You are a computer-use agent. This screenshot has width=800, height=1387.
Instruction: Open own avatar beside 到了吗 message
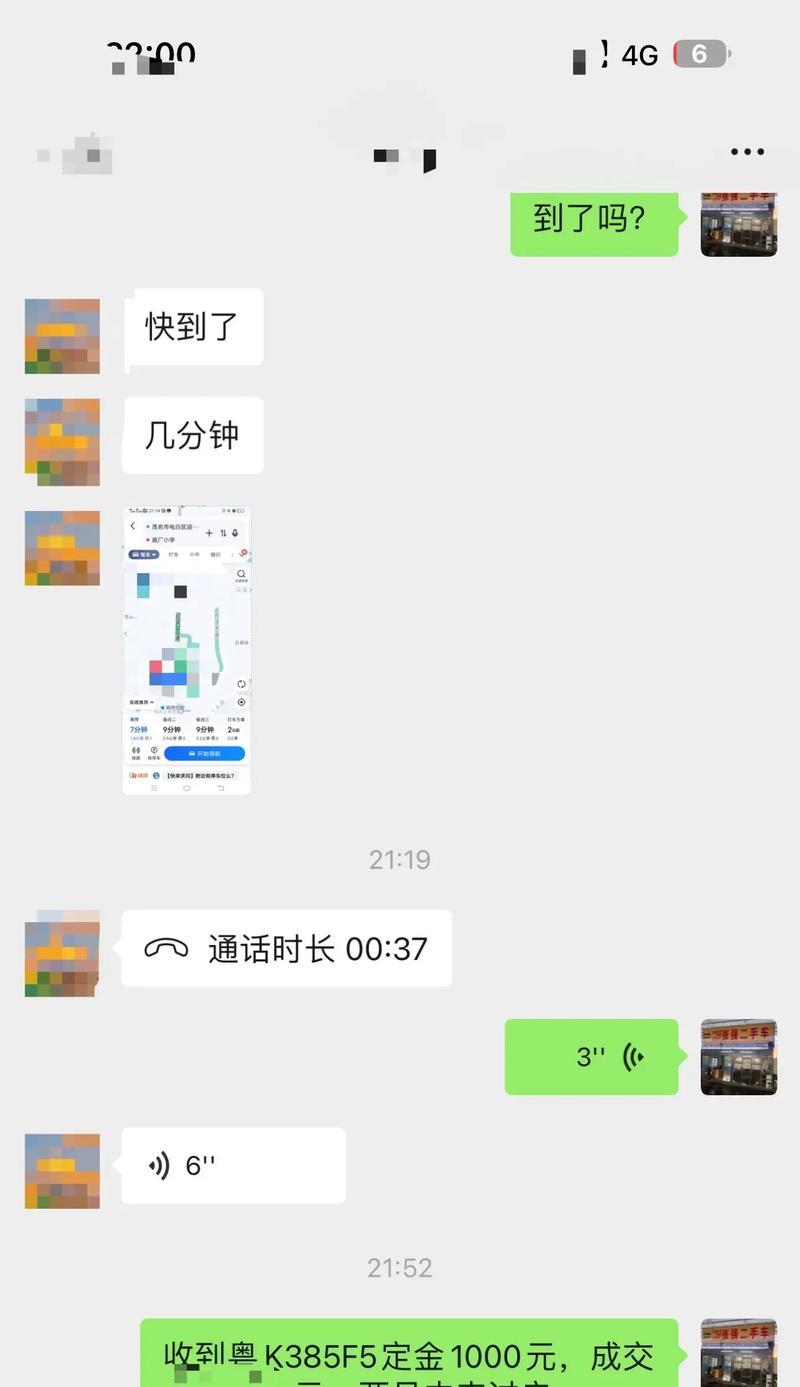(x=739, y=224)
